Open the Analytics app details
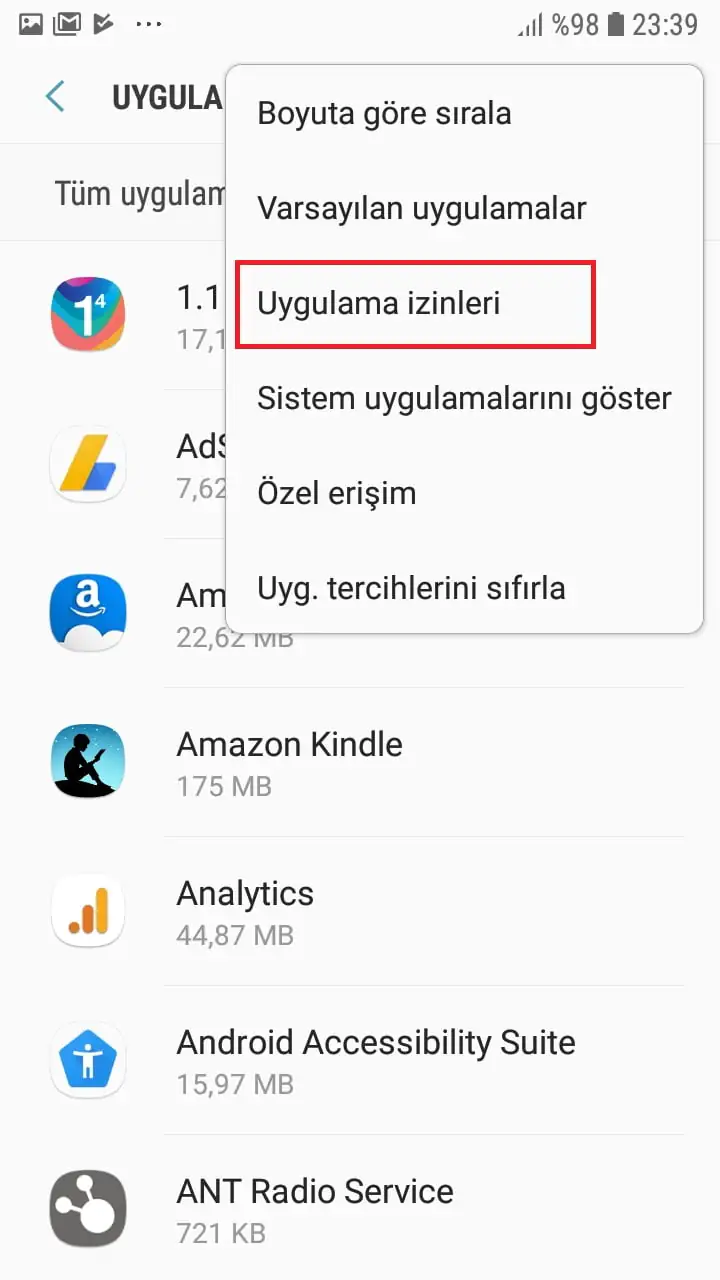This screenshot has height=1280, width=720. (245, 911)
